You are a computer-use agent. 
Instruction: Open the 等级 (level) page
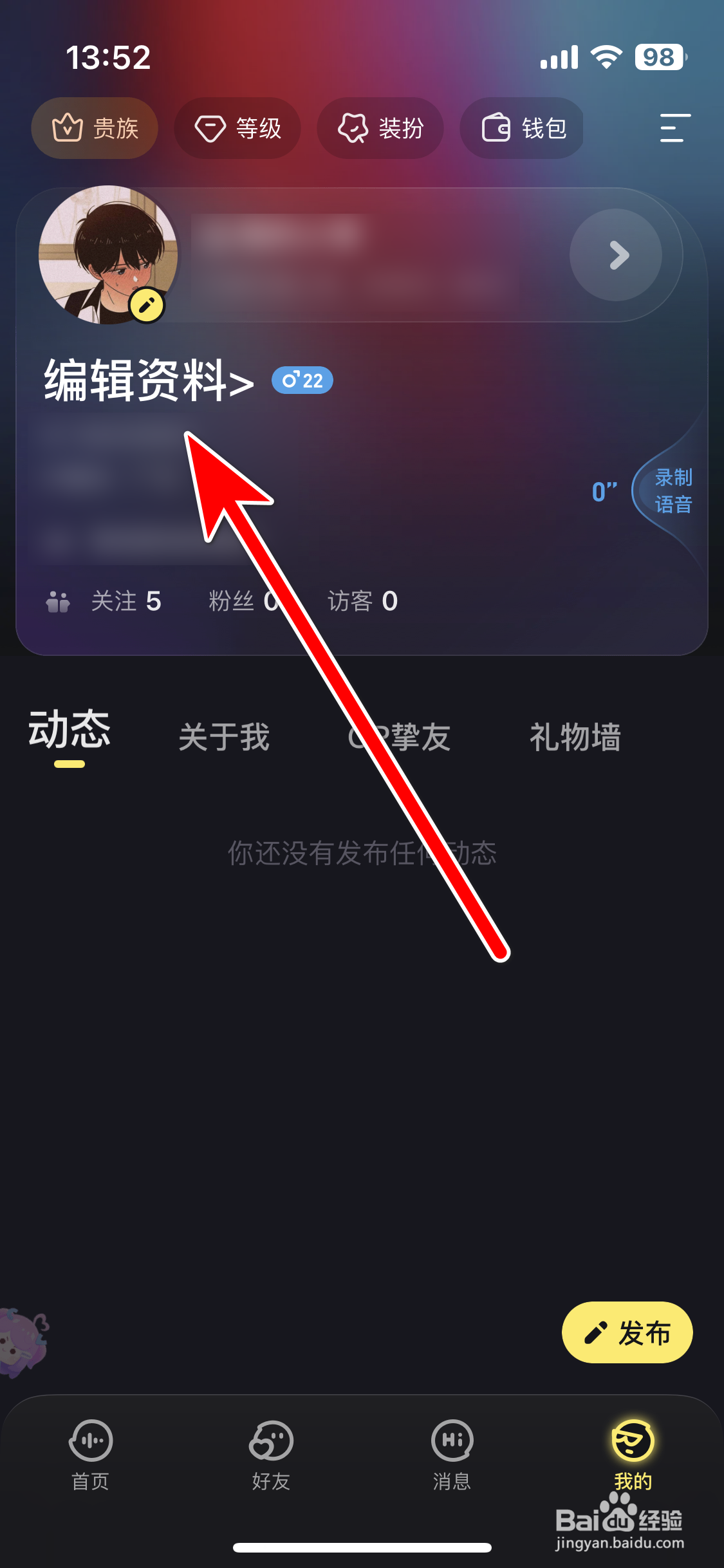click(x=237, y=128)
